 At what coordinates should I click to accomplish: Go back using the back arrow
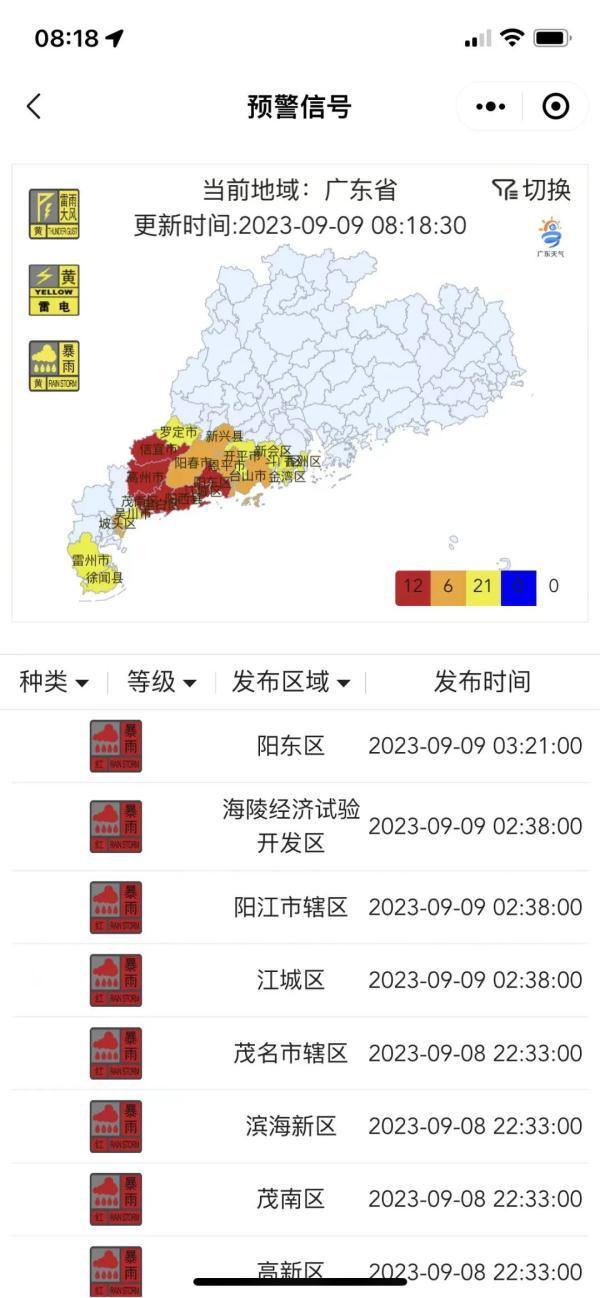pyautogui.click(x=34, y=106)
